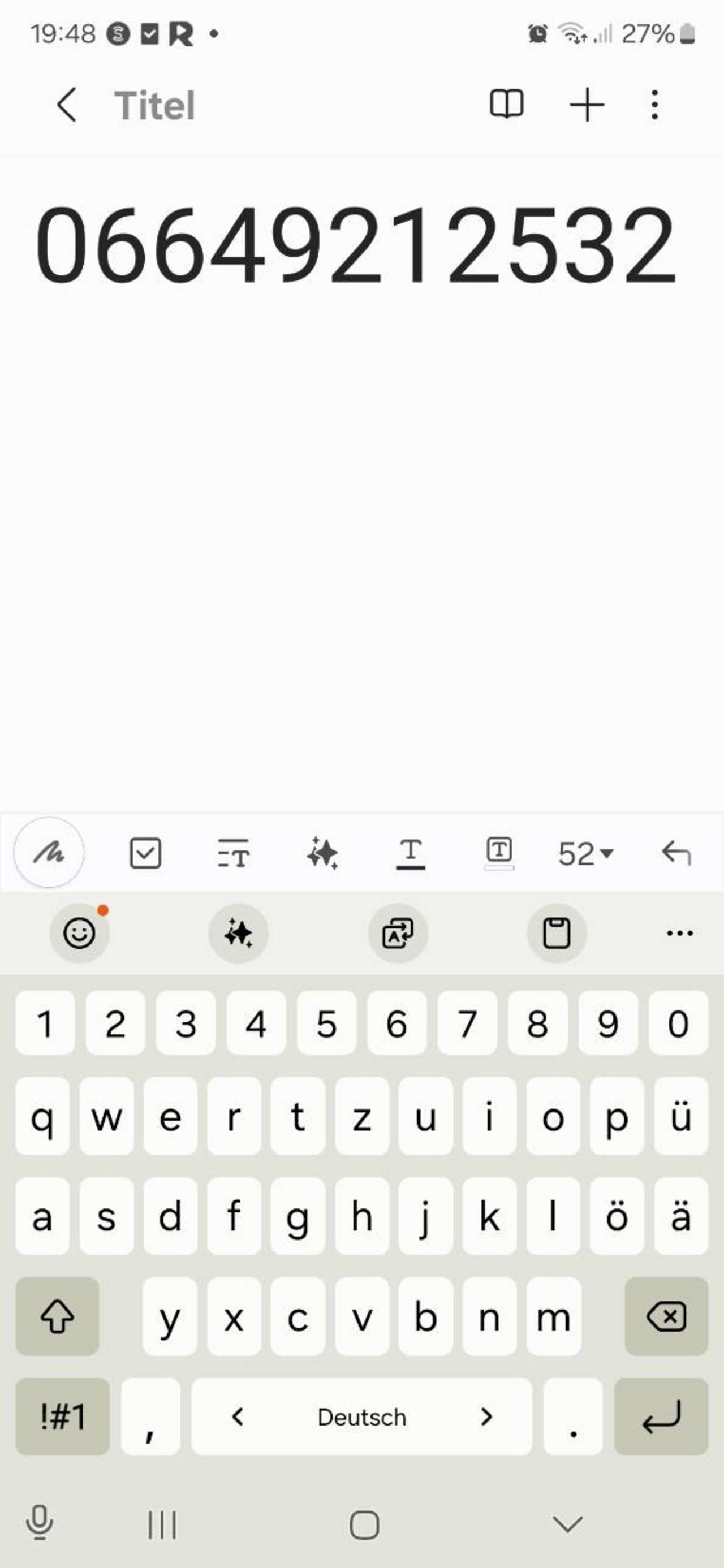Hide the keyboard with the down chevron
Screen dimensions: 724x1568
tap(567, 1524)
